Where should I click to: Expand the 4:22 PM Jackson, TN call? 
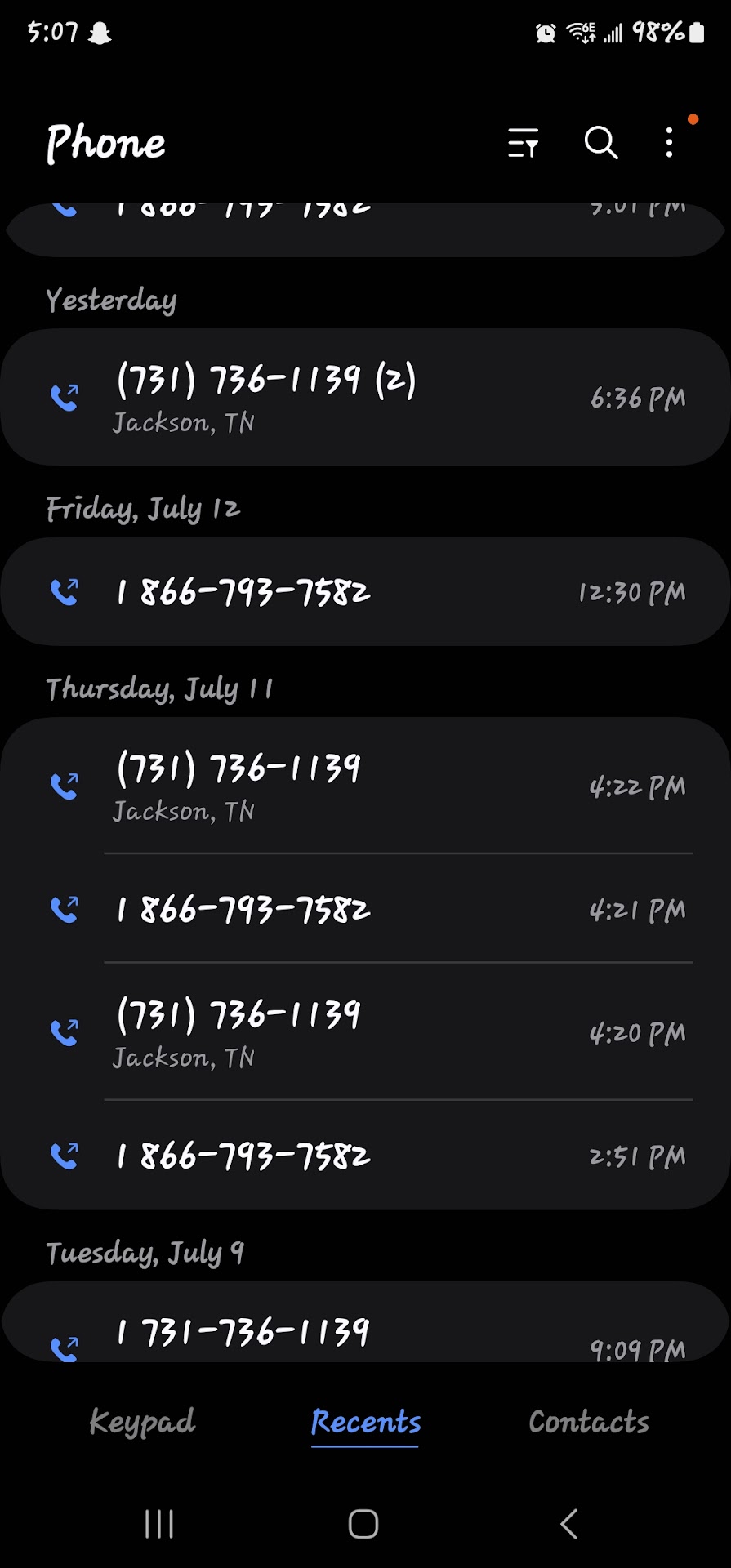tap(365, 786)
